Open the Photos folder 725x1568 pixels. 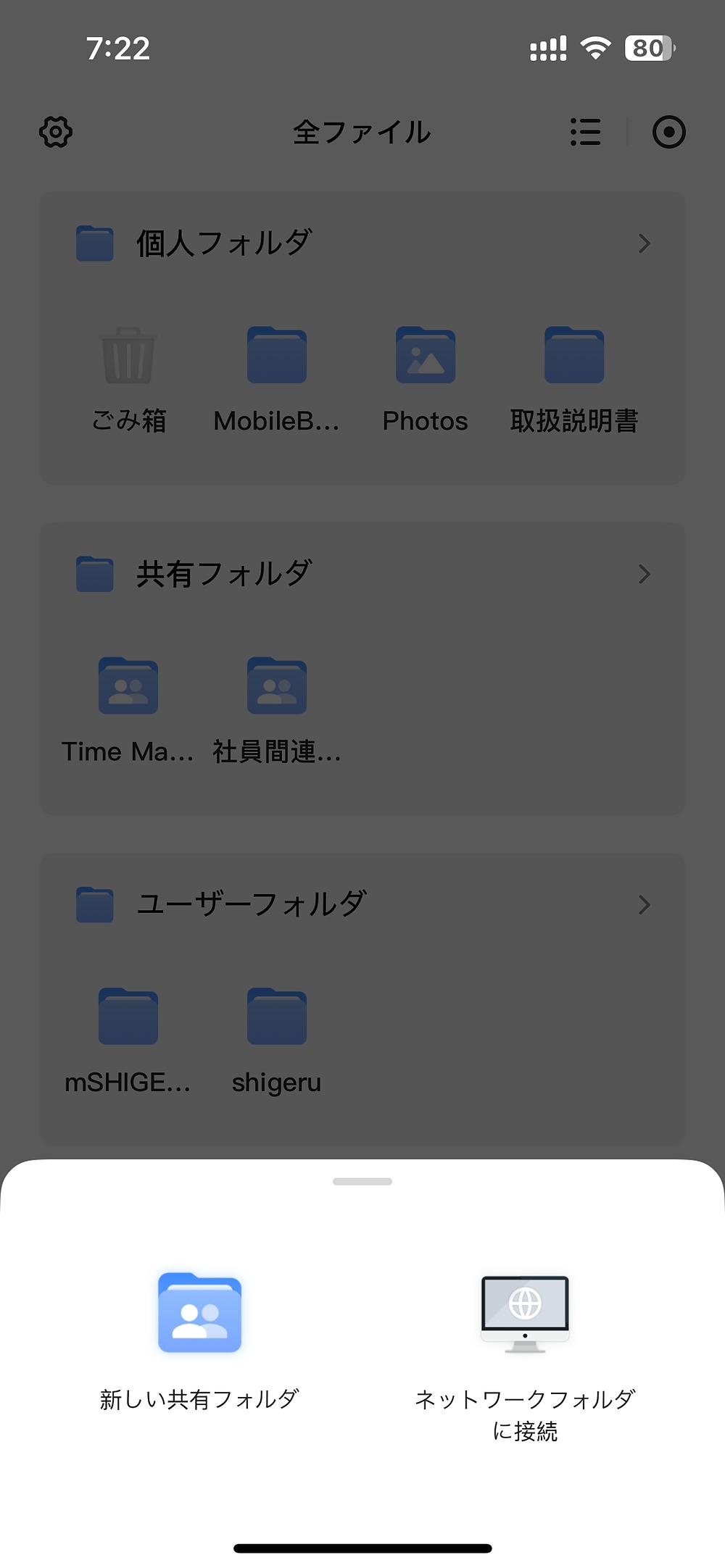(425, 355)
